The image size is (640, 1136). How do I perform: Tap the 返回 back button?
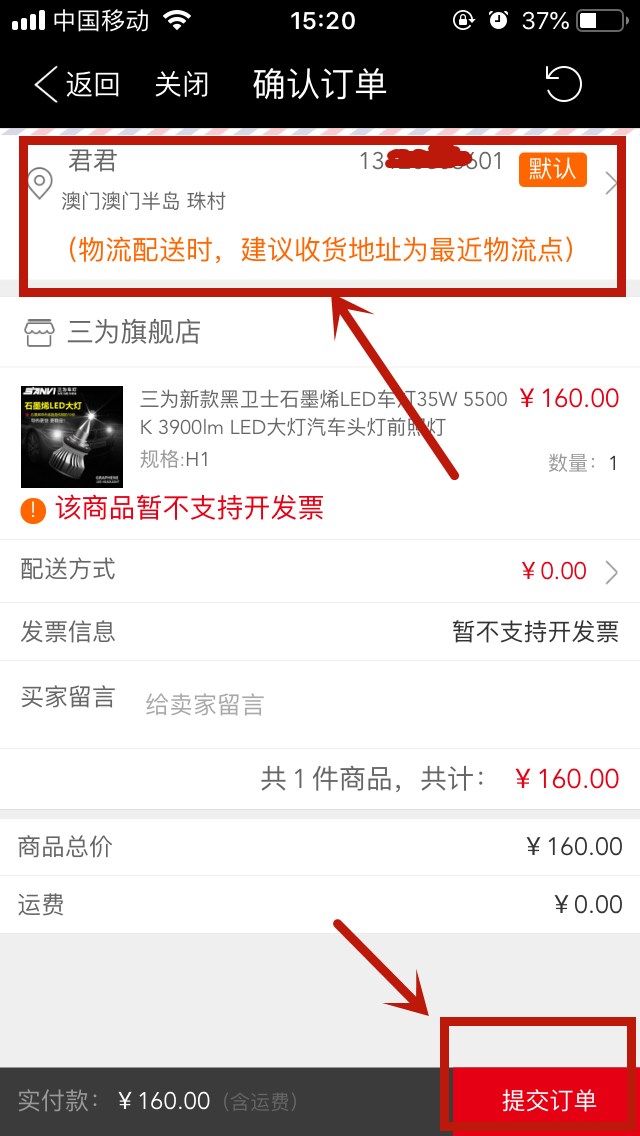click(x=77, y=85)
